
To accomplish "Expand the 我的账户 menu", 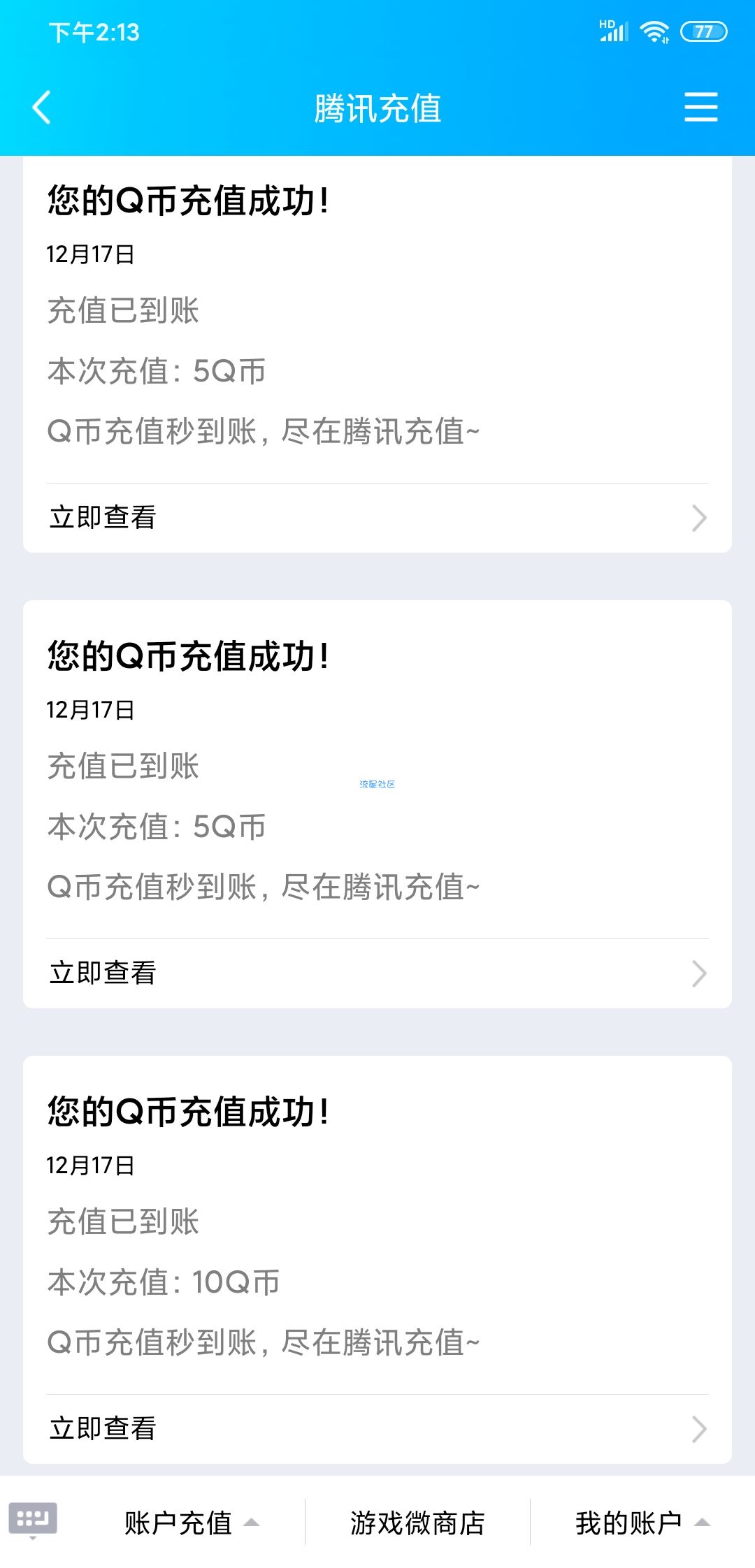I will pos(641,1523).
